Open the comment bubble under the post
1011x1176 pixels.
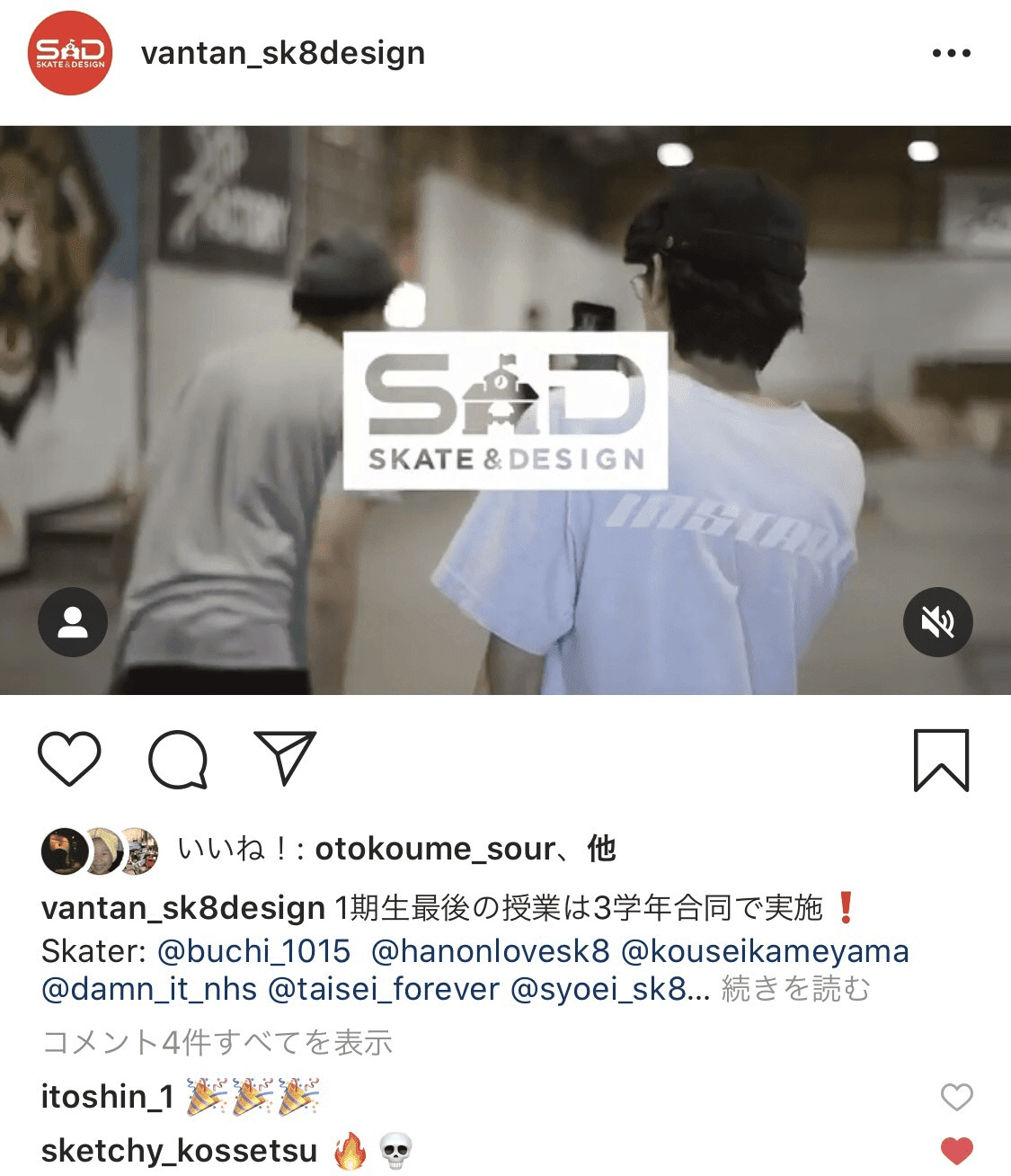[x=178, y=760]
